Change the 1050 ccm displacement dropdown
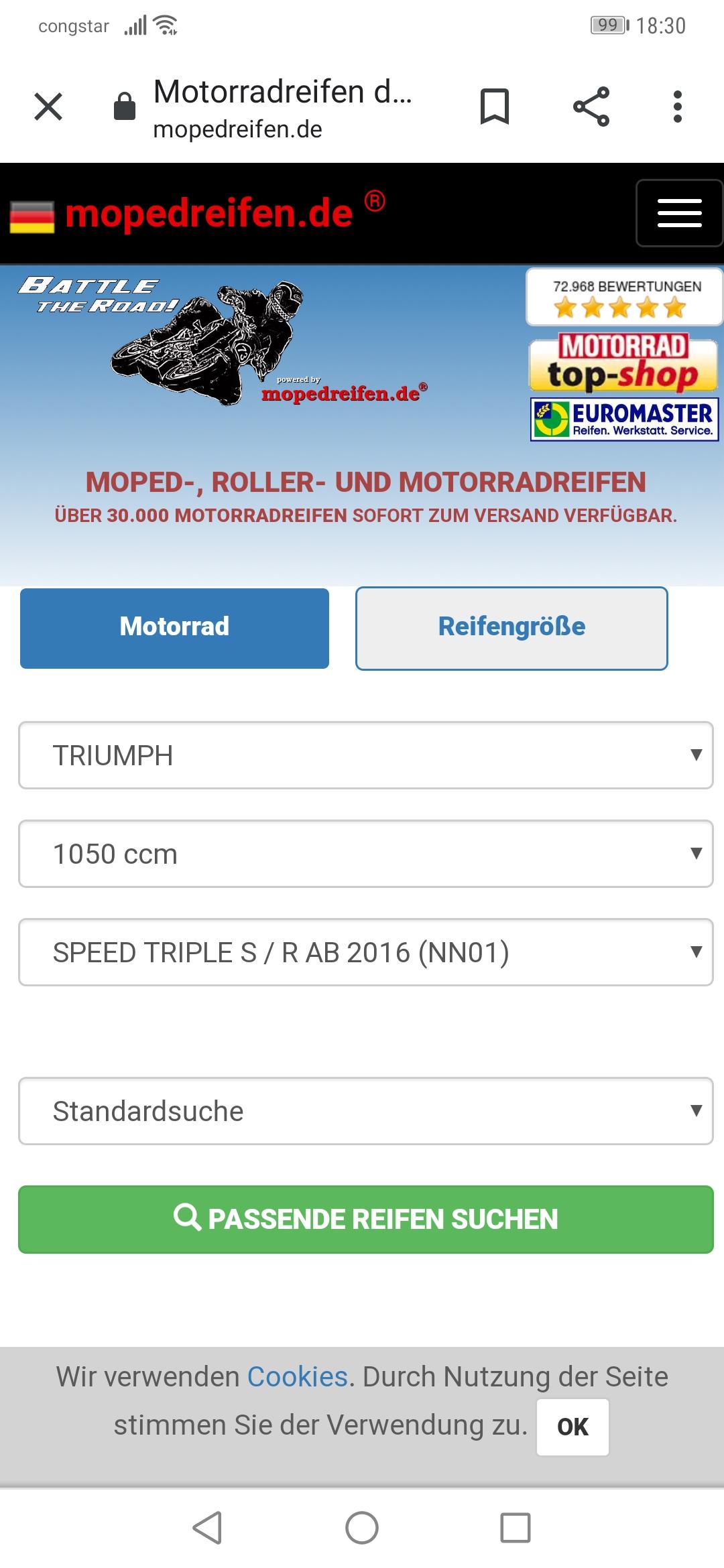 click(x=366, y=854)
